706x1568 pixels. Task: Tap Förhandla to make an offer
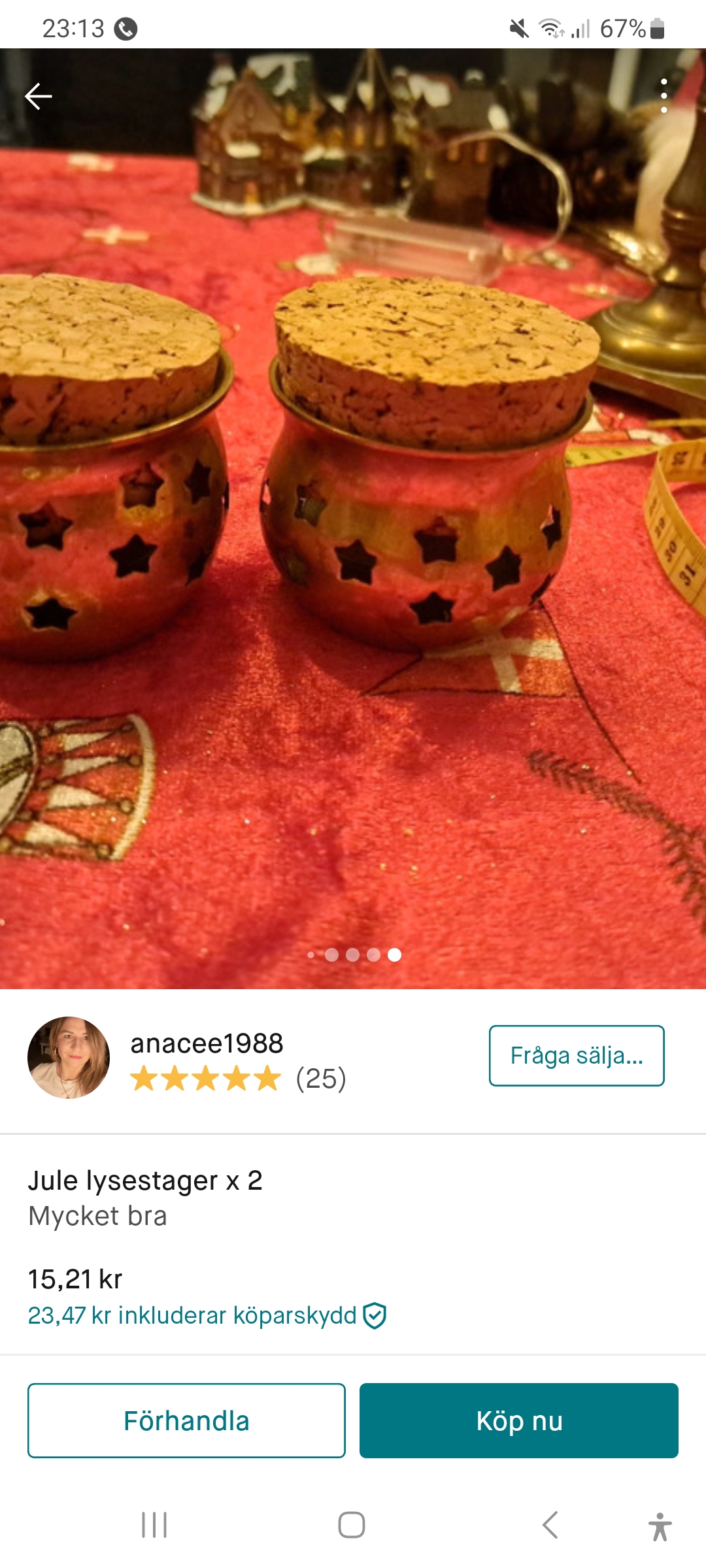(186, 1420)
